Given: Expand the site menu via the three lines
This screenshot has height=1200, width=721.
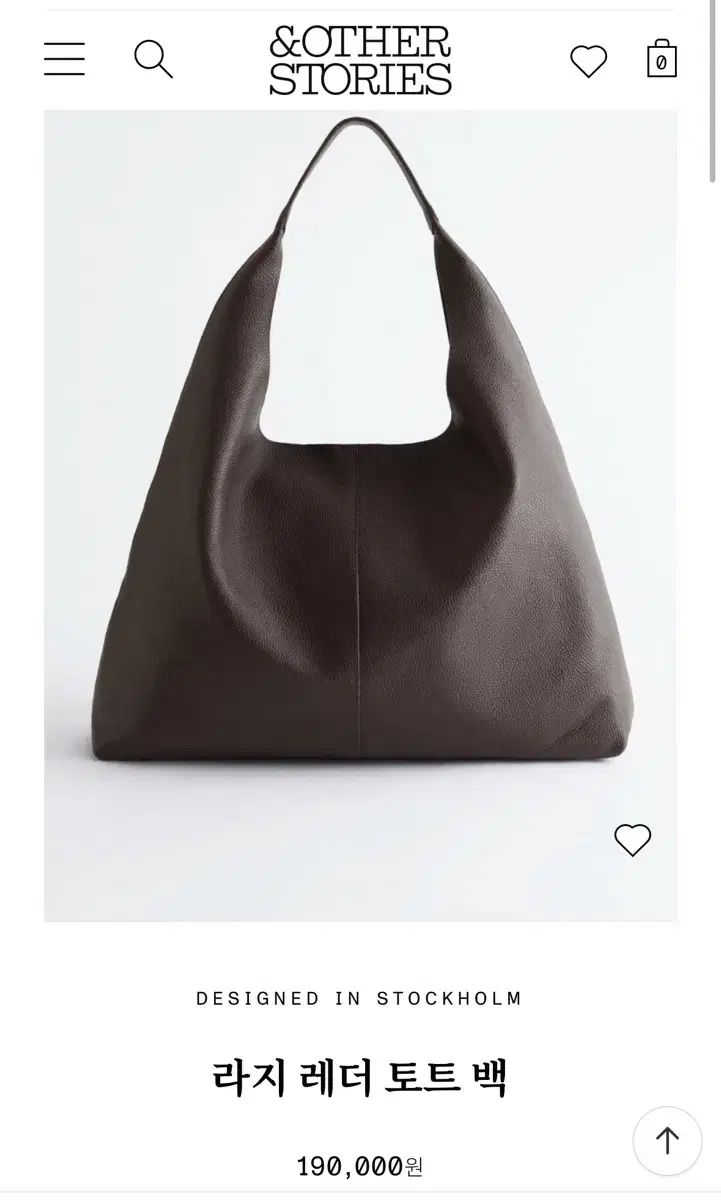Looking at the screenshot, I should [x=64, y=59].
